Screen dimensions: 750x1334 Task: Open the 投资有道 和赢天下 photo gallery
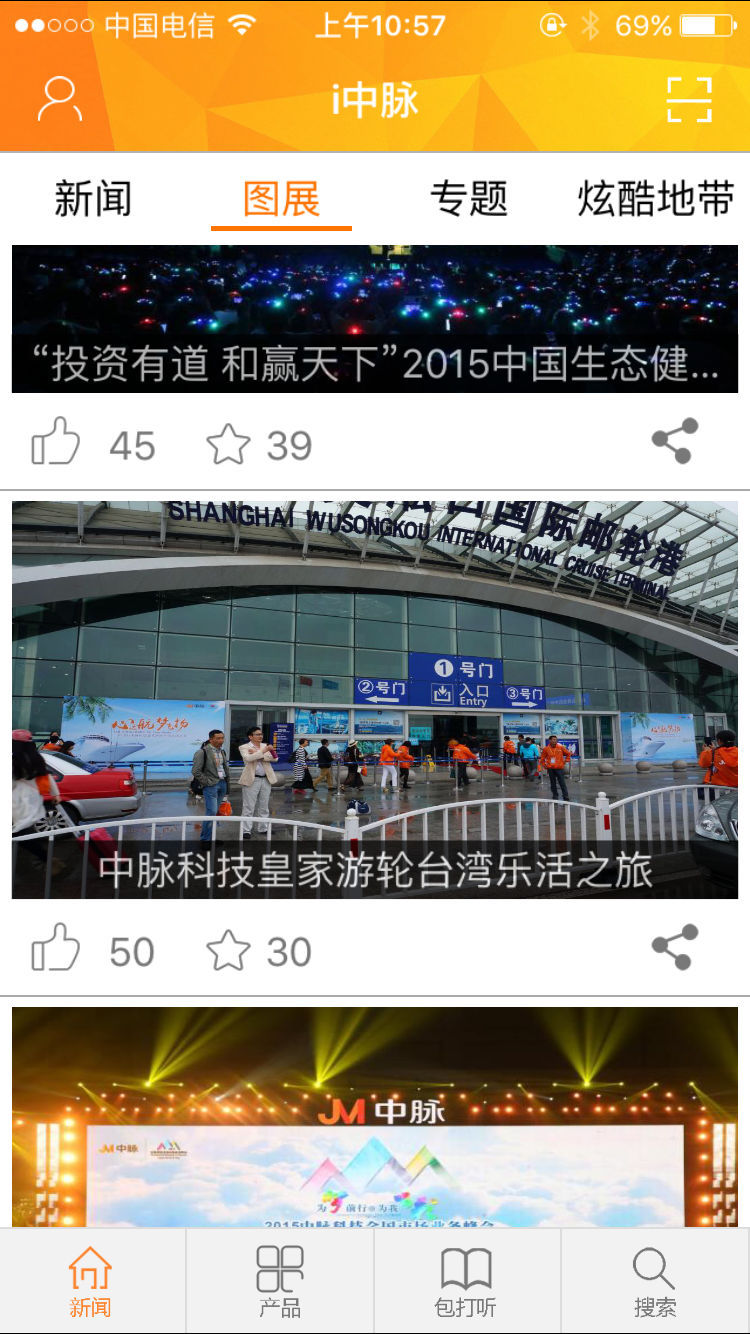click(375, 319)
